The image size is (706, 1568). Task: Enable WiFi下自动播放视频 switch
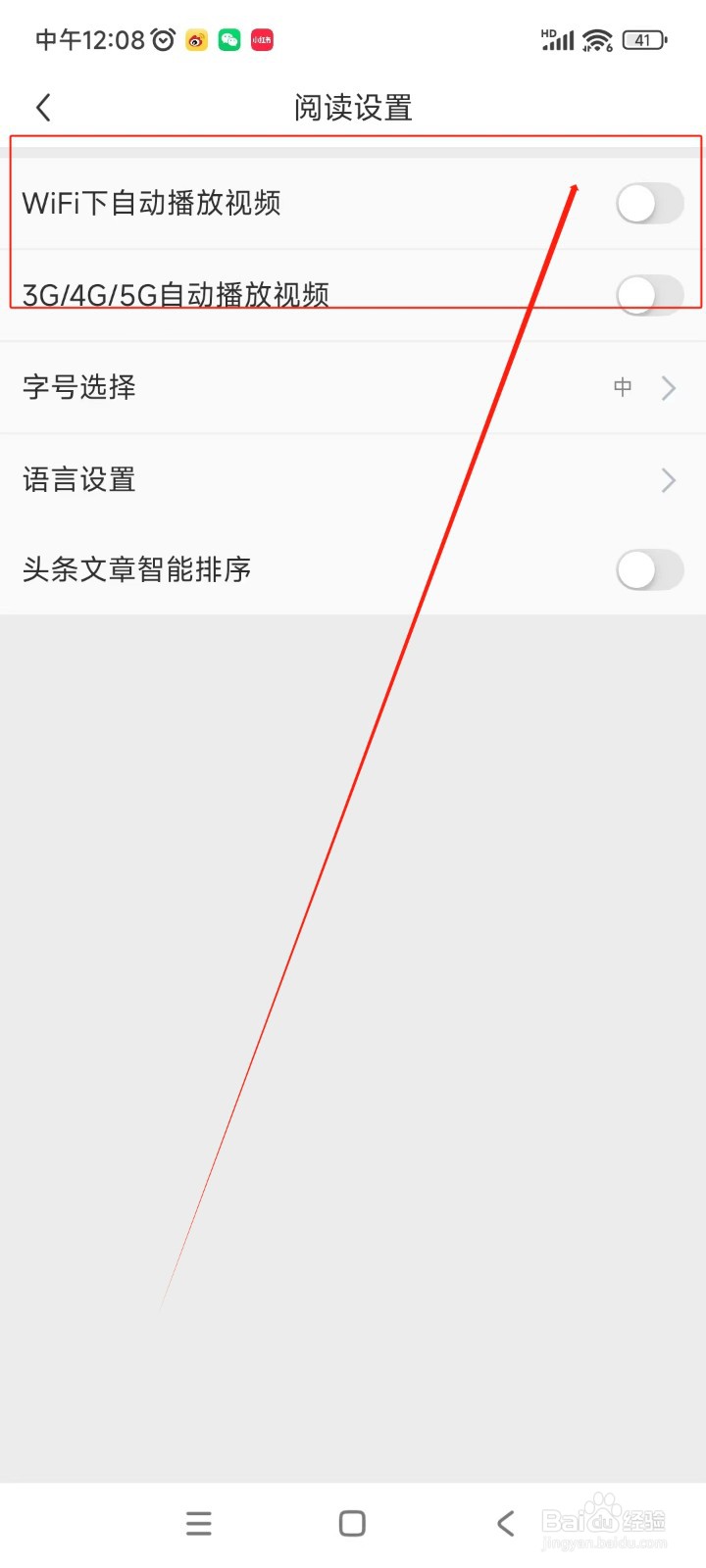pyautogui.click(x=649, y=204)
